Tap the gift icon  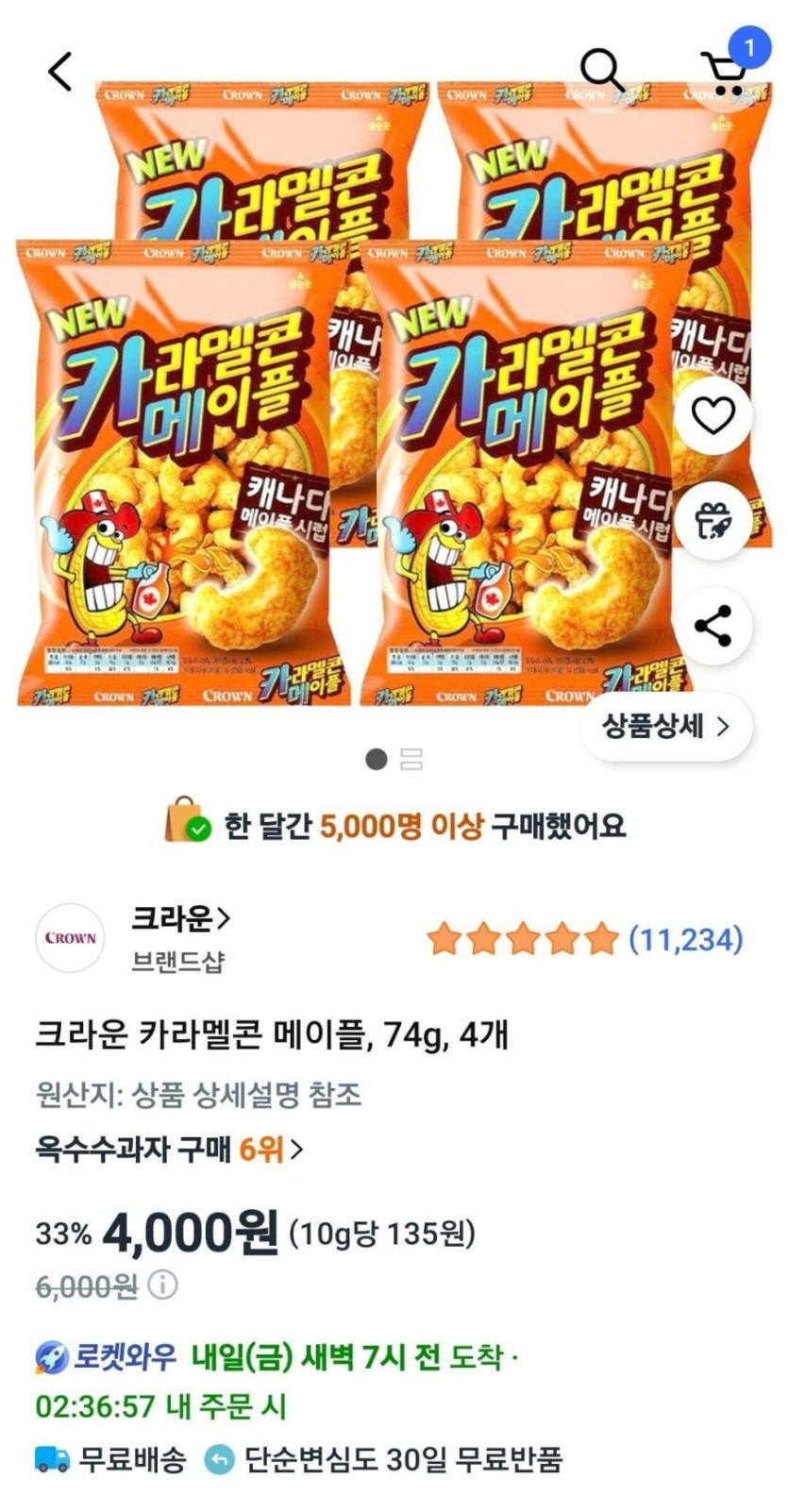[713, 521]
